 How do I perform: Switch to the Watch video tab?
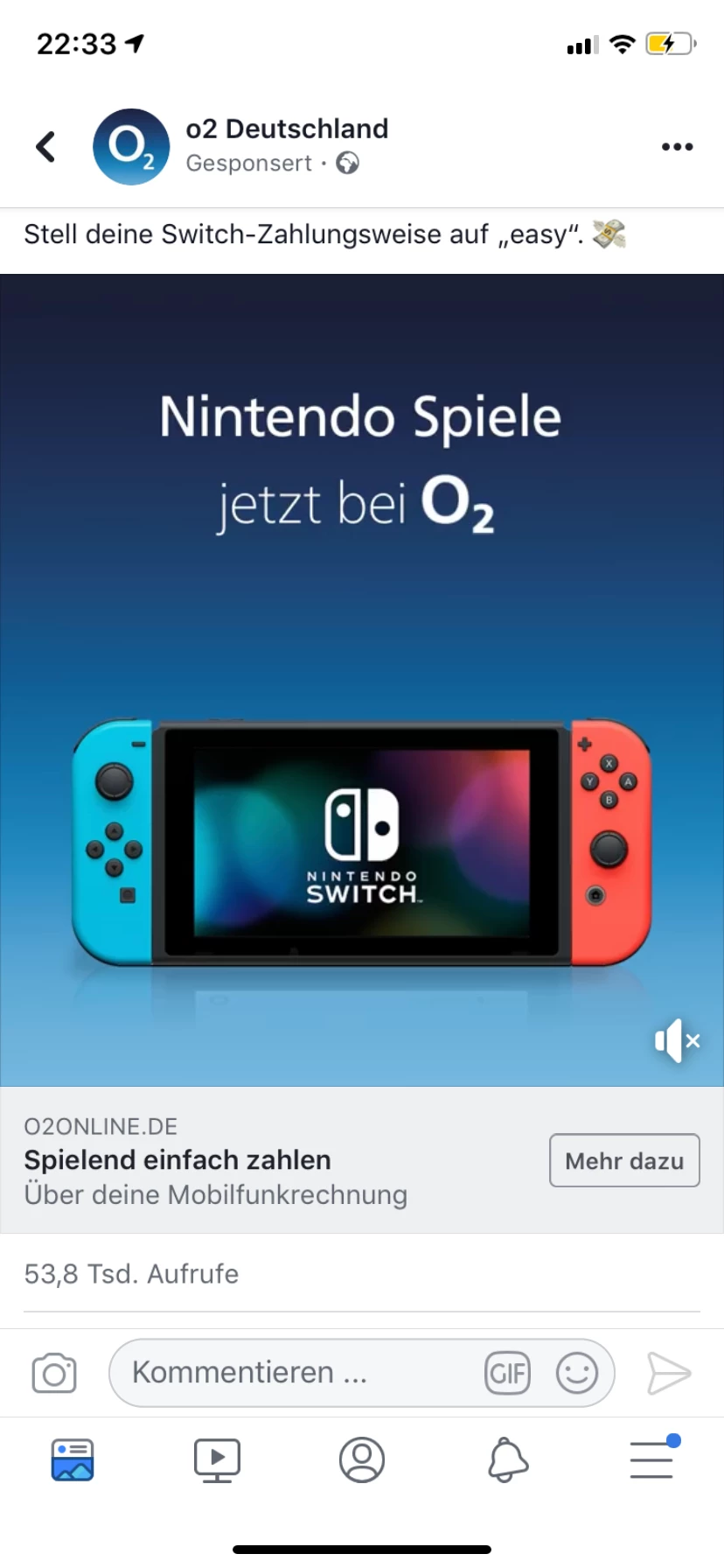coord(217,1459)
